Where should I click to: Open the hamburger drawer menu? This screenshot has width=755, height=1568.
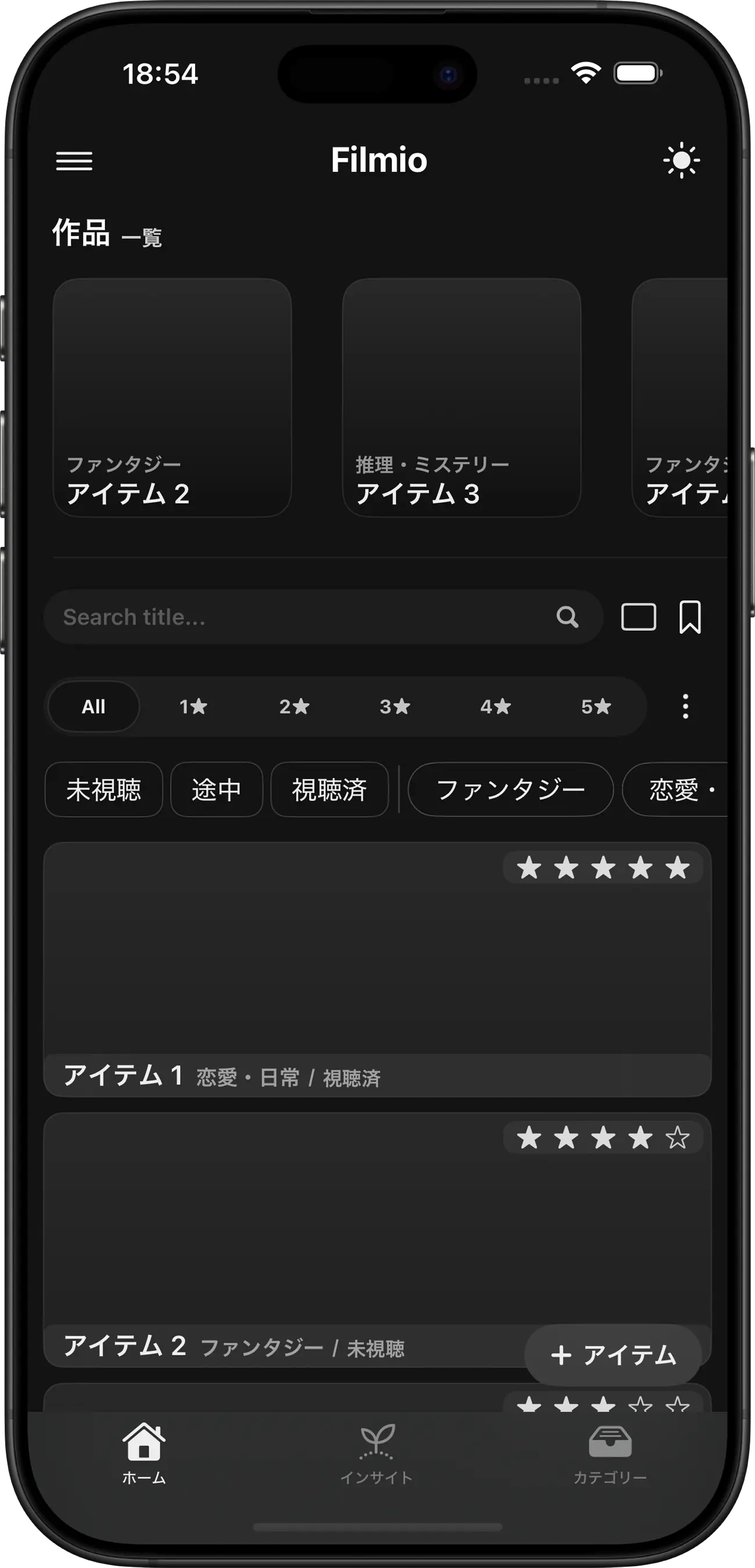point(74,162)
